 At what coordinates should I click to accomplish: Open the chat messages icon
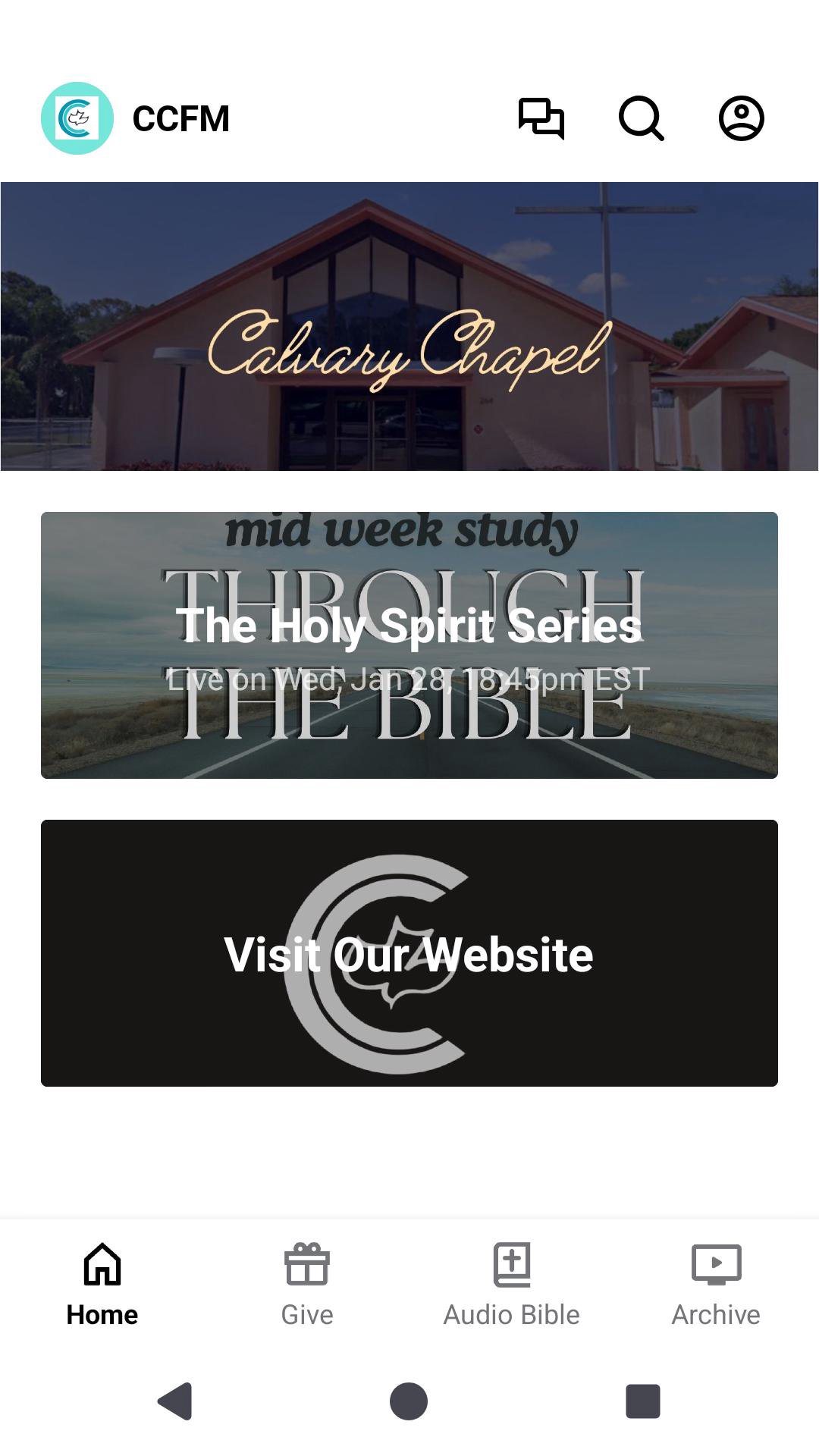coord(541,118)
